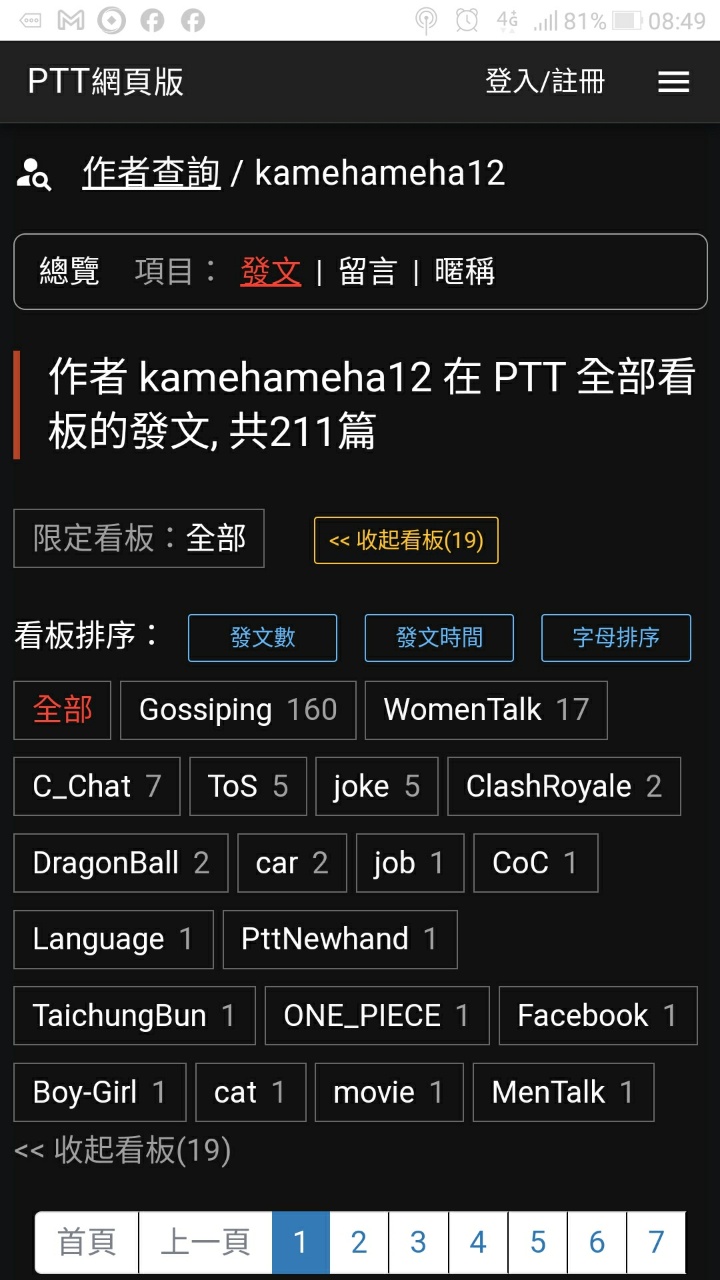Collapse boards with the yellow 收起看板(19) button
The height and width of the screenshot is (1280, 720).
point(406,540)
